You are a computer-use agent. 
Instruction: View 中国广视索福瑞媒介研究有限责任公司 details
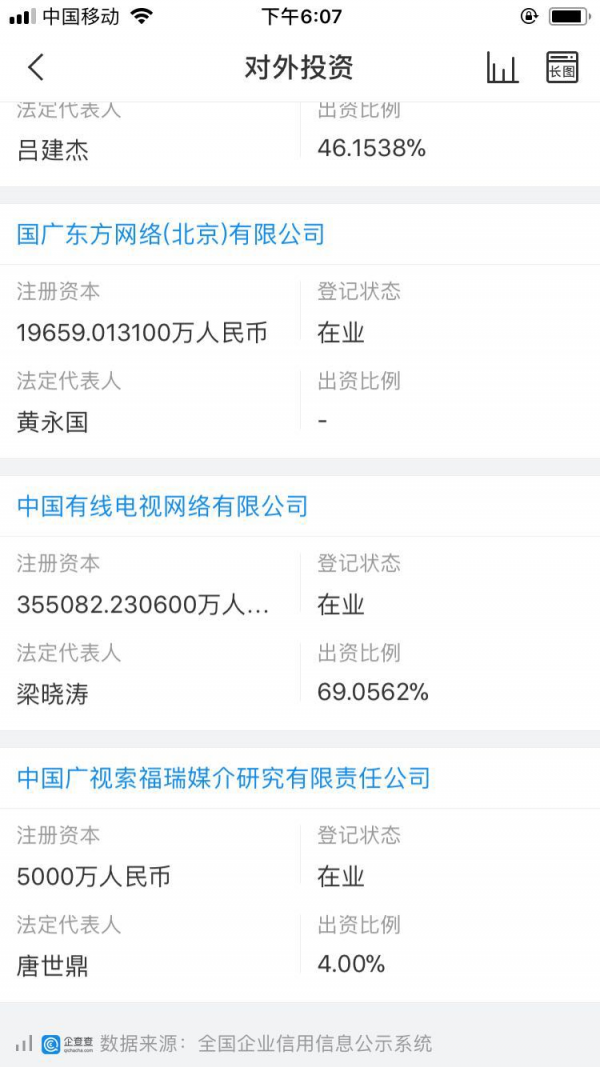223,778
